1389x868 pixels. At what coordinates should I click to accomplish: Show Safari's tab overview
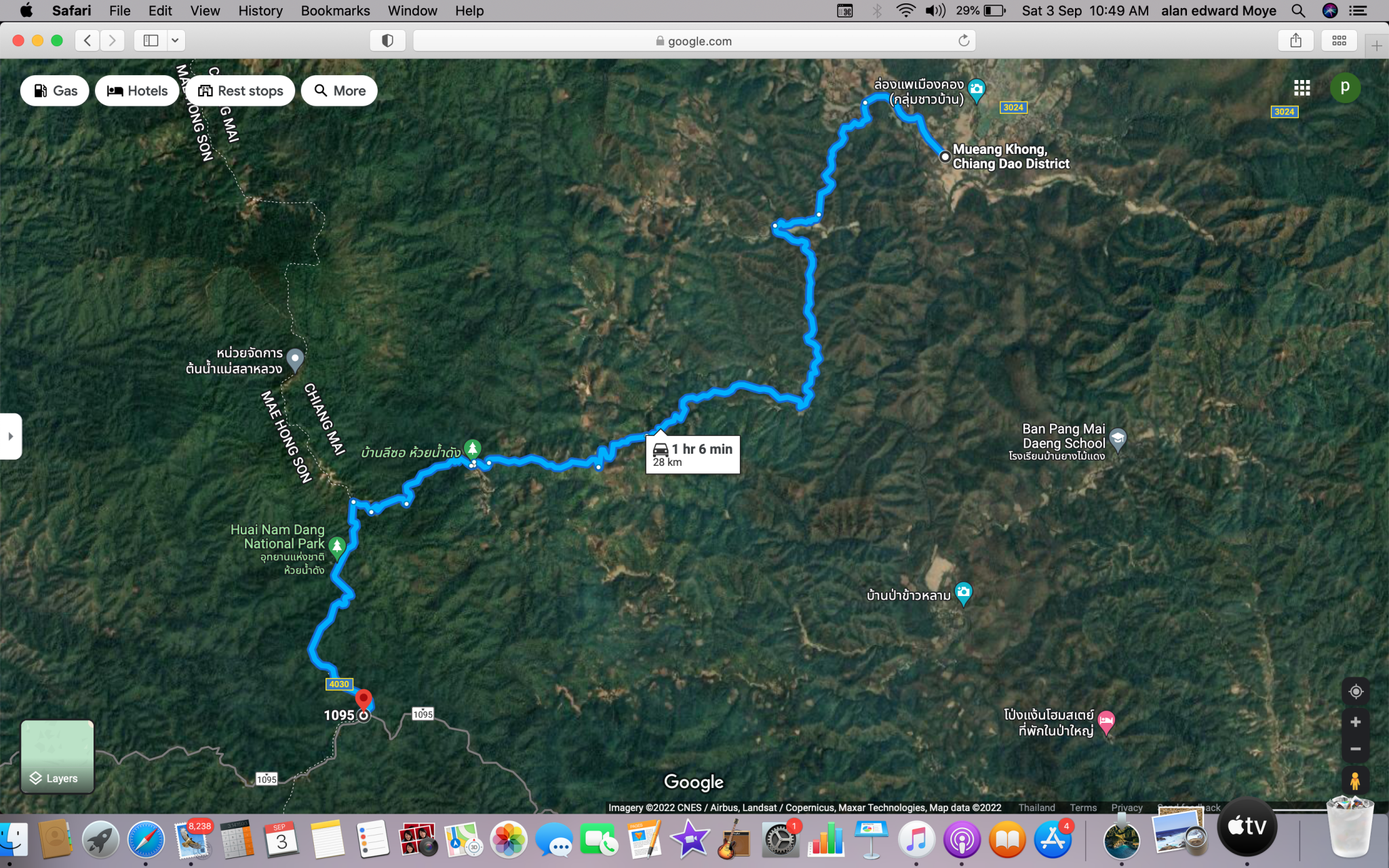(x=1339, y=41)
